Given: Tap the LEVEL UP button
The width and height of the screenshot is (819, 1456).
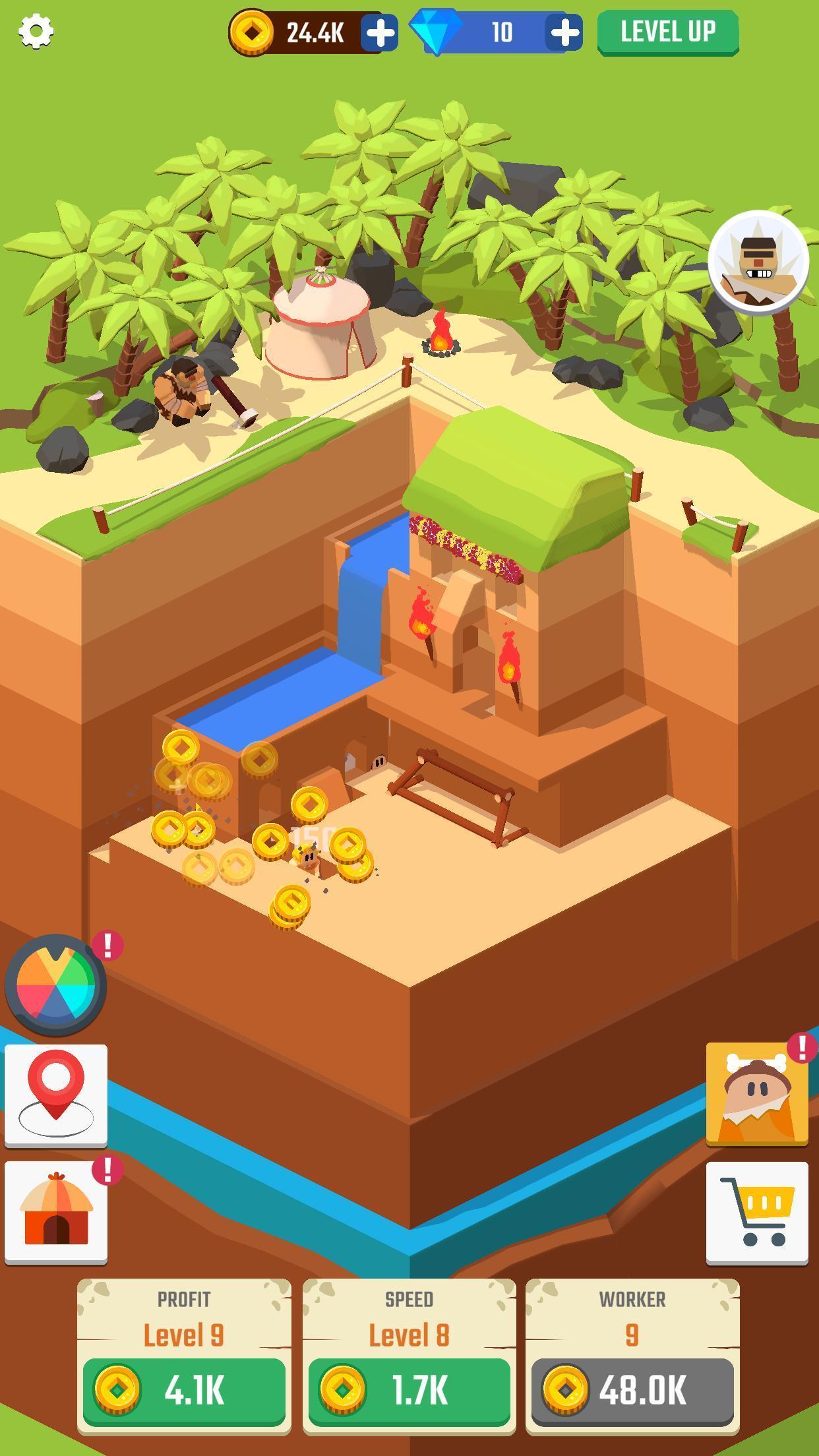Looking at the screenshot, I should (x=667, y=32).
